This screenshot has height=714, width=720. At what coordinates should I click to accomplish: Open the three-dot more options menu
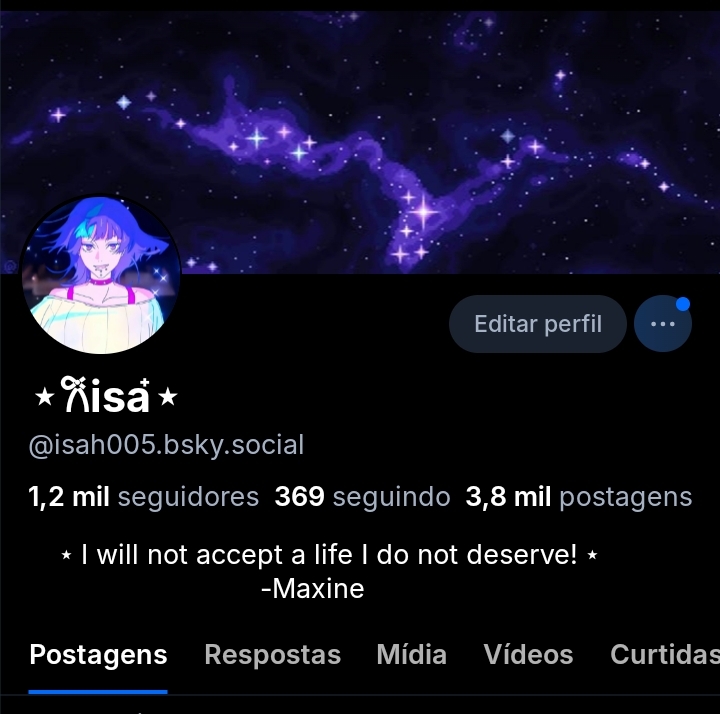pos(662,324)
